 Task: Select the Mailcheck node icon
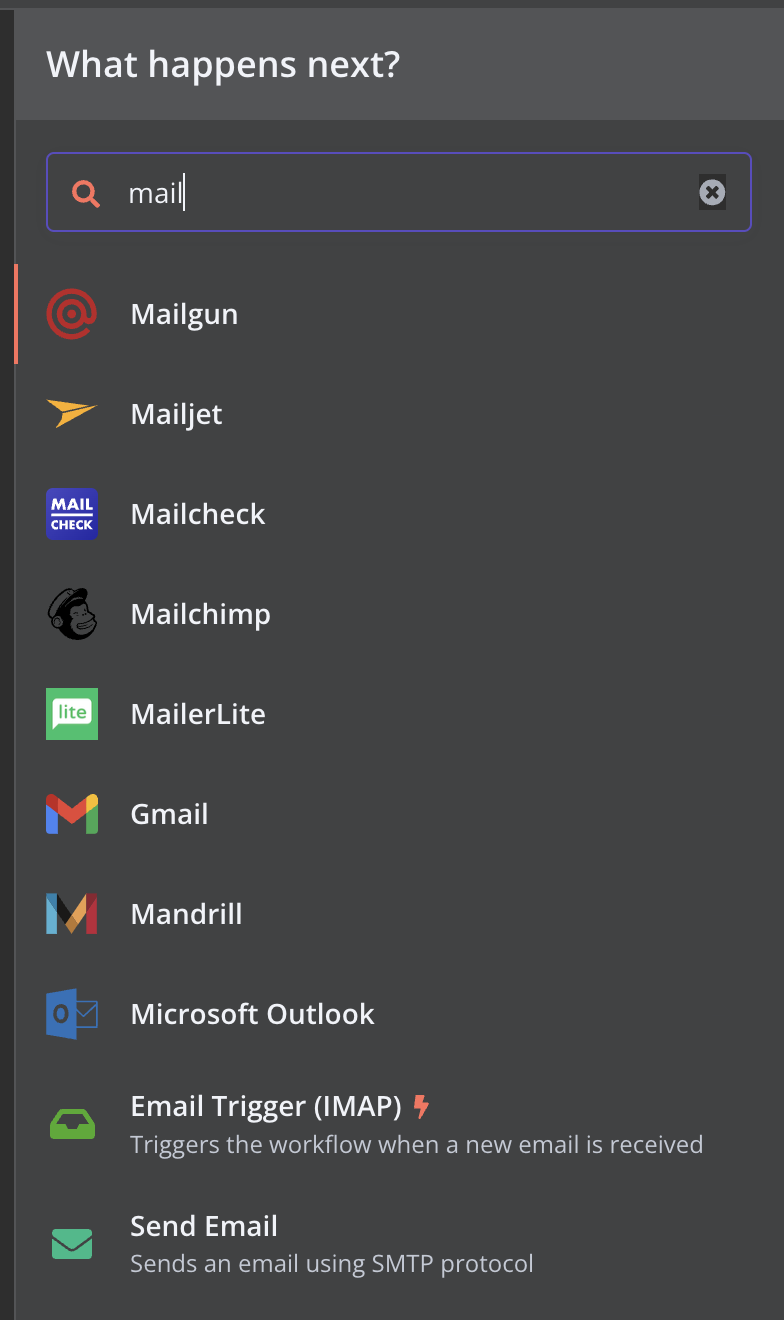point(71,513)
